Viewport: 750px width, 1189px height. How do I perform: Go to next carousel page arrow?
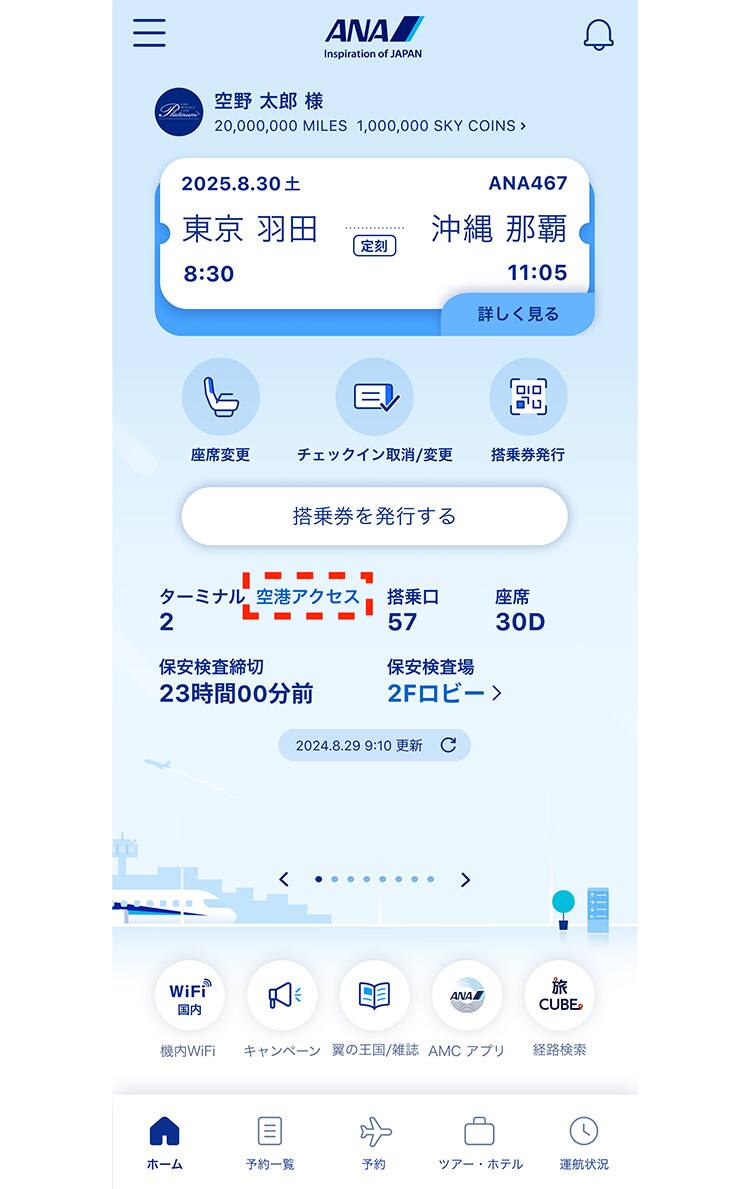pyautogui.click(x=465, y=879)
